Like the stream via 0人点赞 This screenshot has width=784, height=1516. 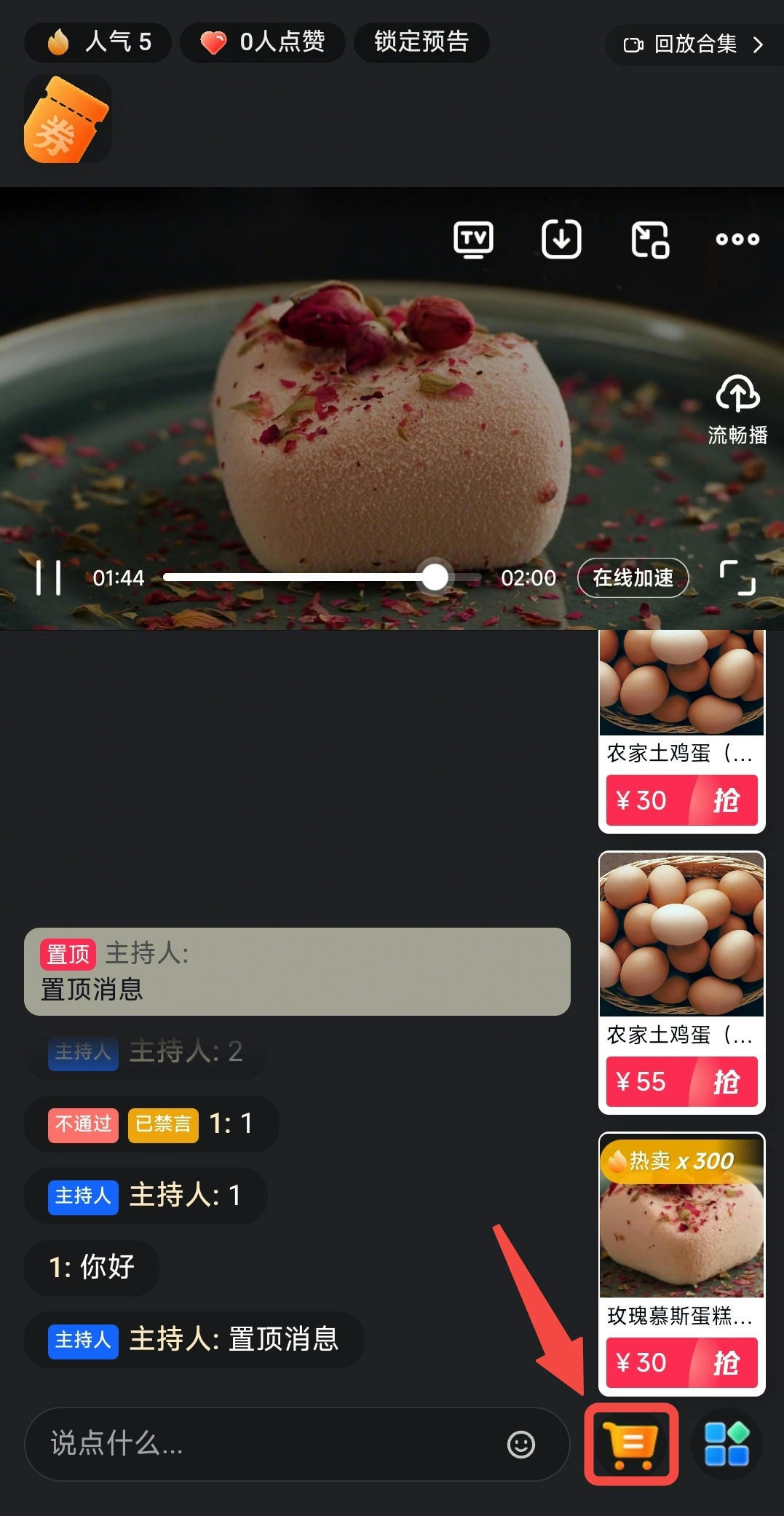pyautogui.click(x=263, y=42)
